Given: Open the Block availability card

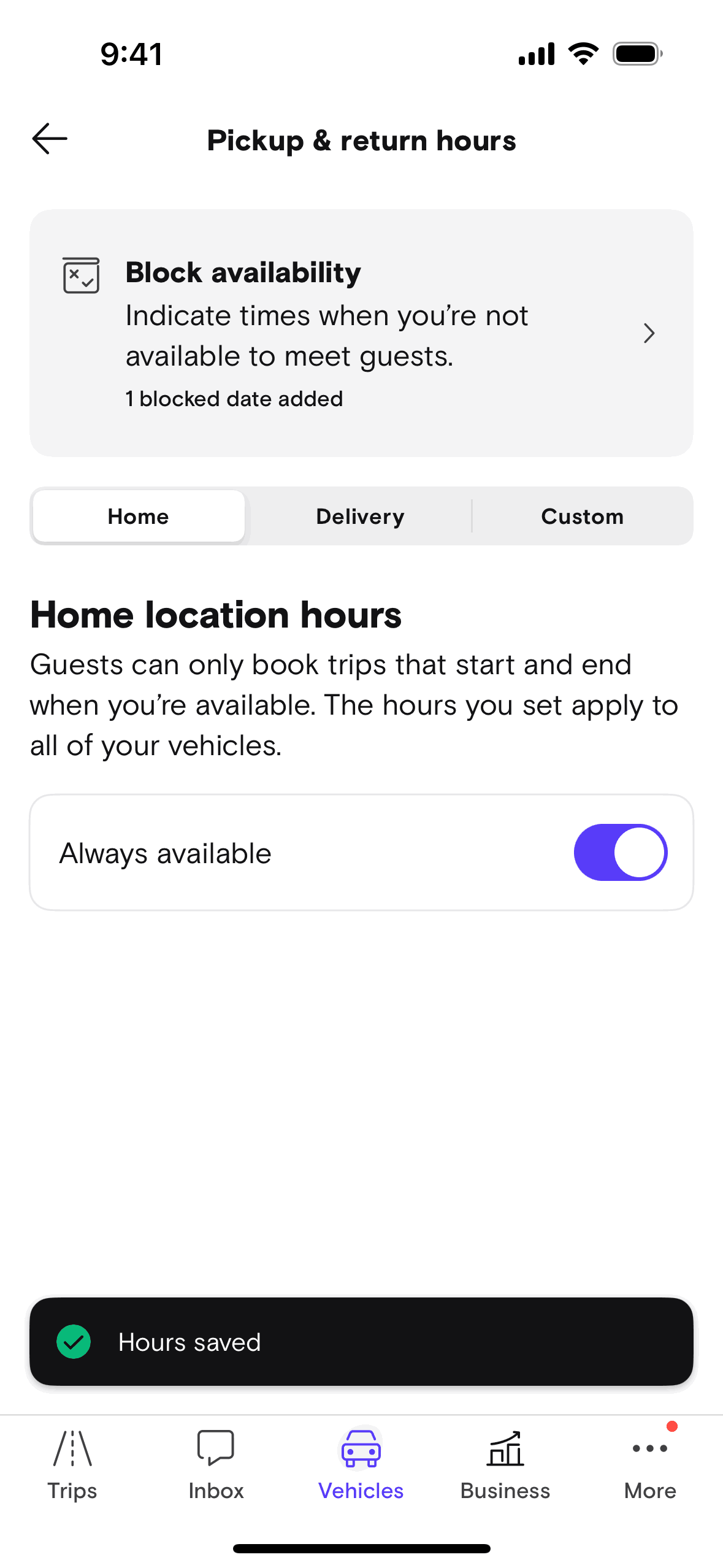Looking at the screenshot, I should click(x=361, y=333).
